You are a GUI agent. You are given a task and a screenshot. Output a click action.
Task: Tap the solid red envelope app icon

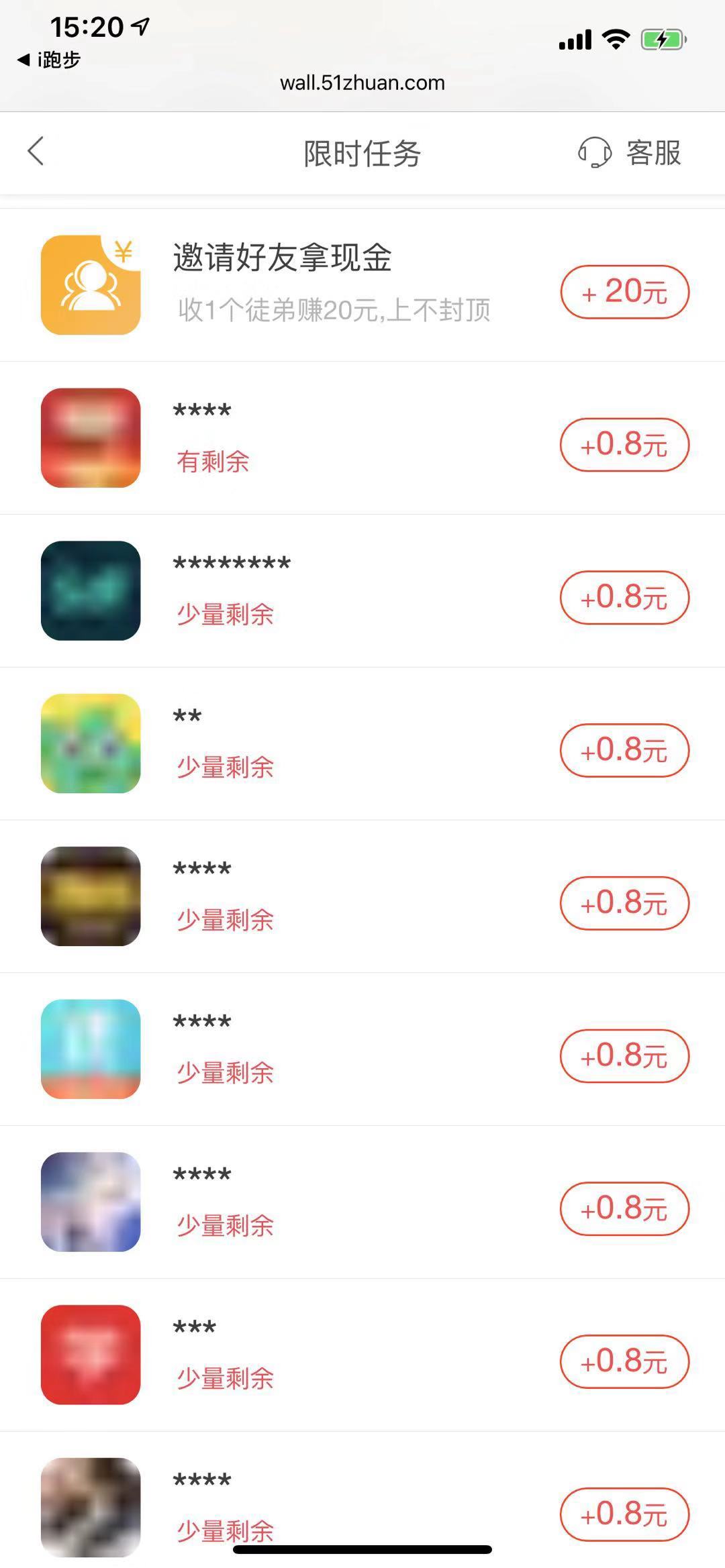pos(92,1353)
